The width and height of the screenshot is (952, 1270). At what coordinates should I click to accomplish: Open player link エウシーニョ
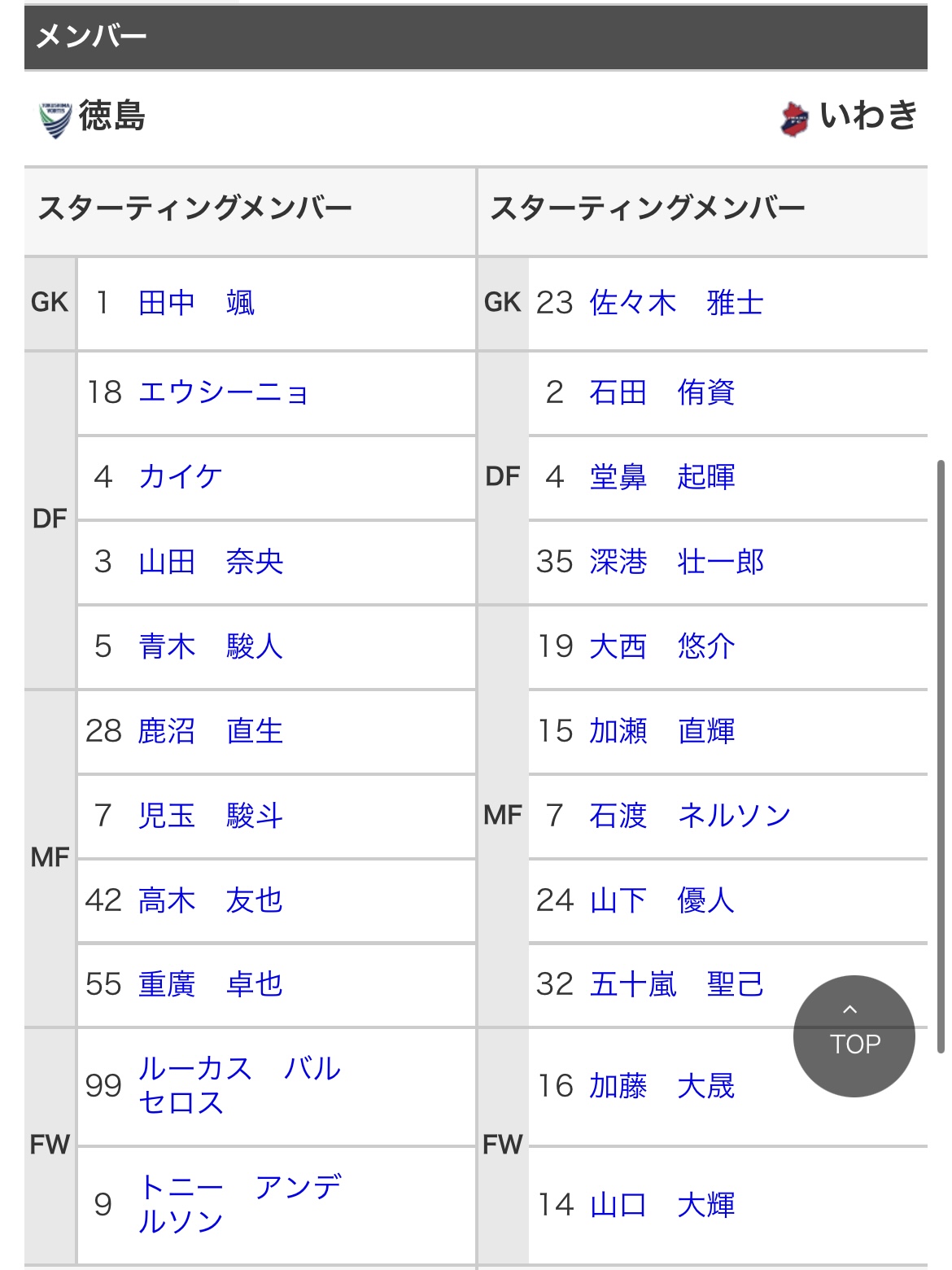click(224, 392)
